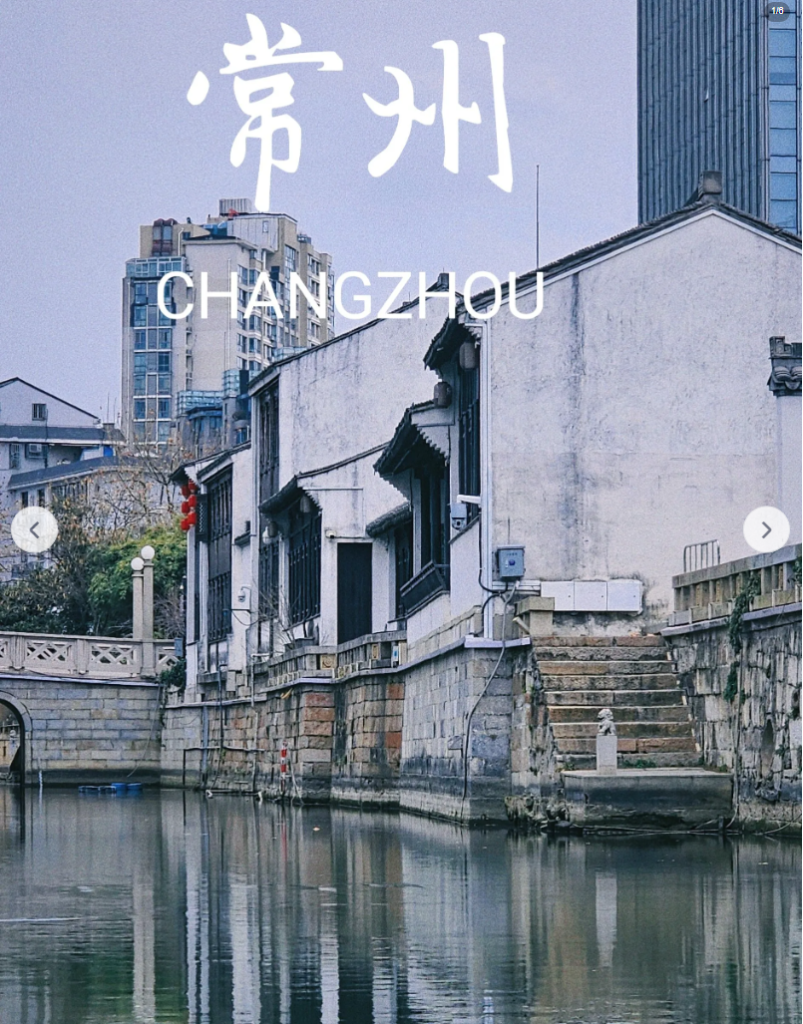Go to the previous image

point(34,529)
